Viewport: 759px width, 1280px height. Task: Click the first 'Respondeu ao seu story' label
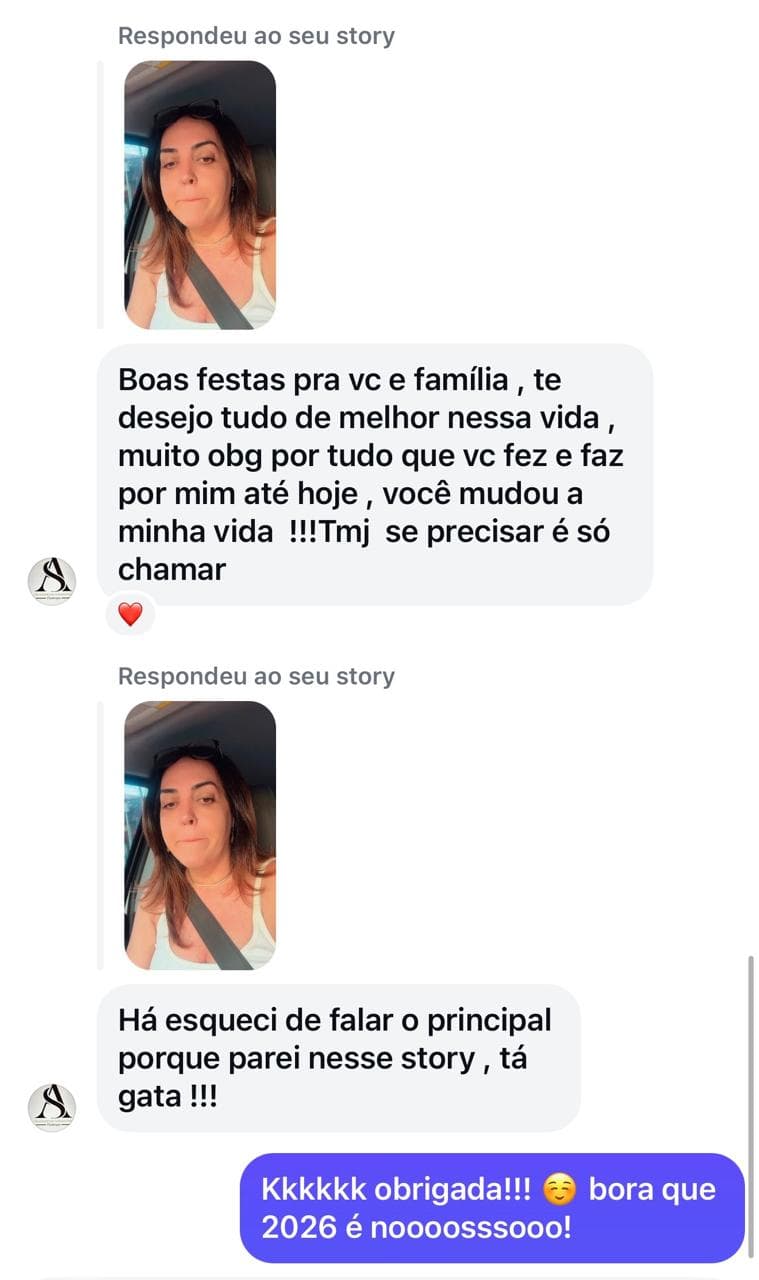point(257,36)
